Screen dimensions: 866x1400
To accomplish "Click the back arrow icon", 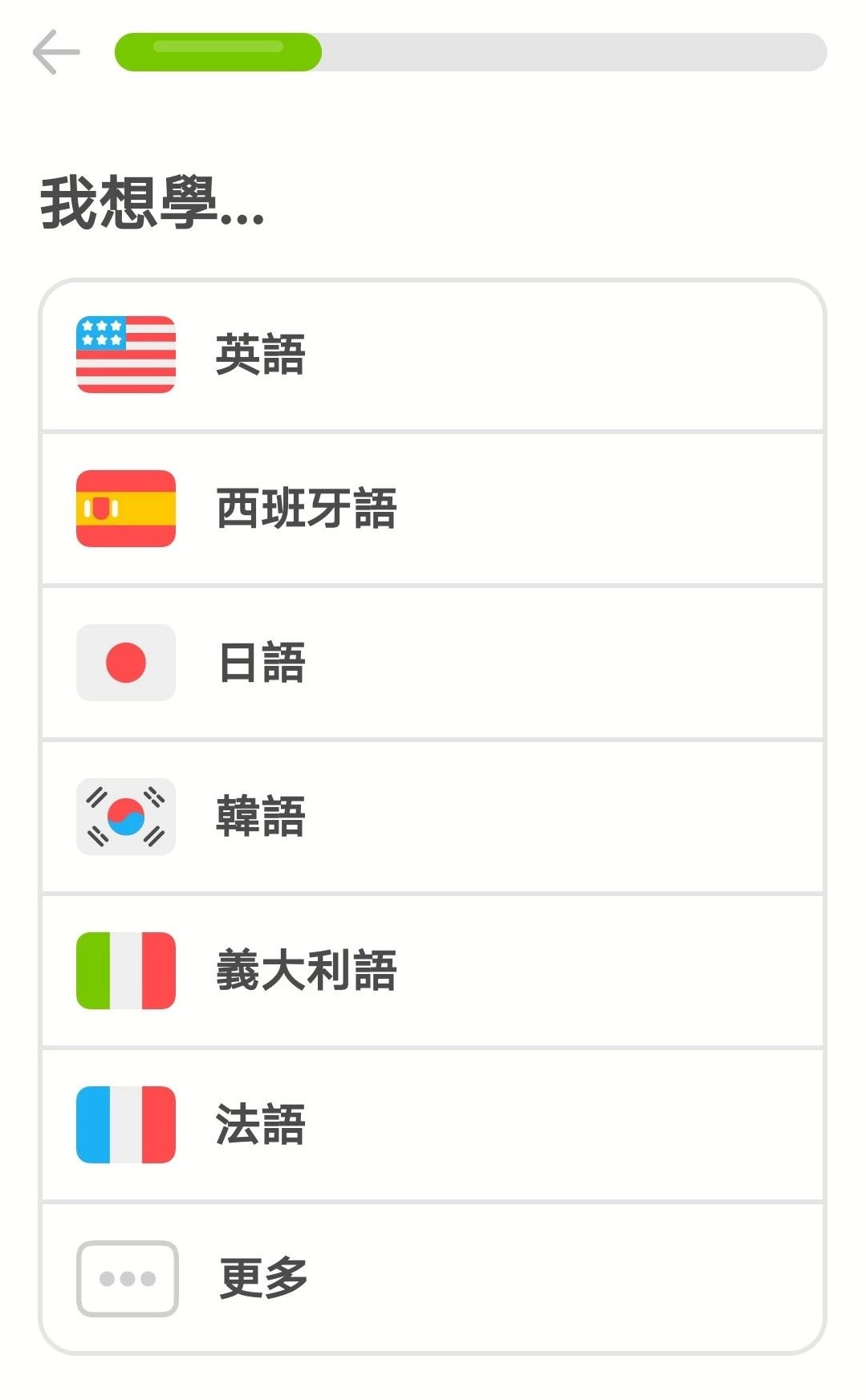I will coord(55,51).
